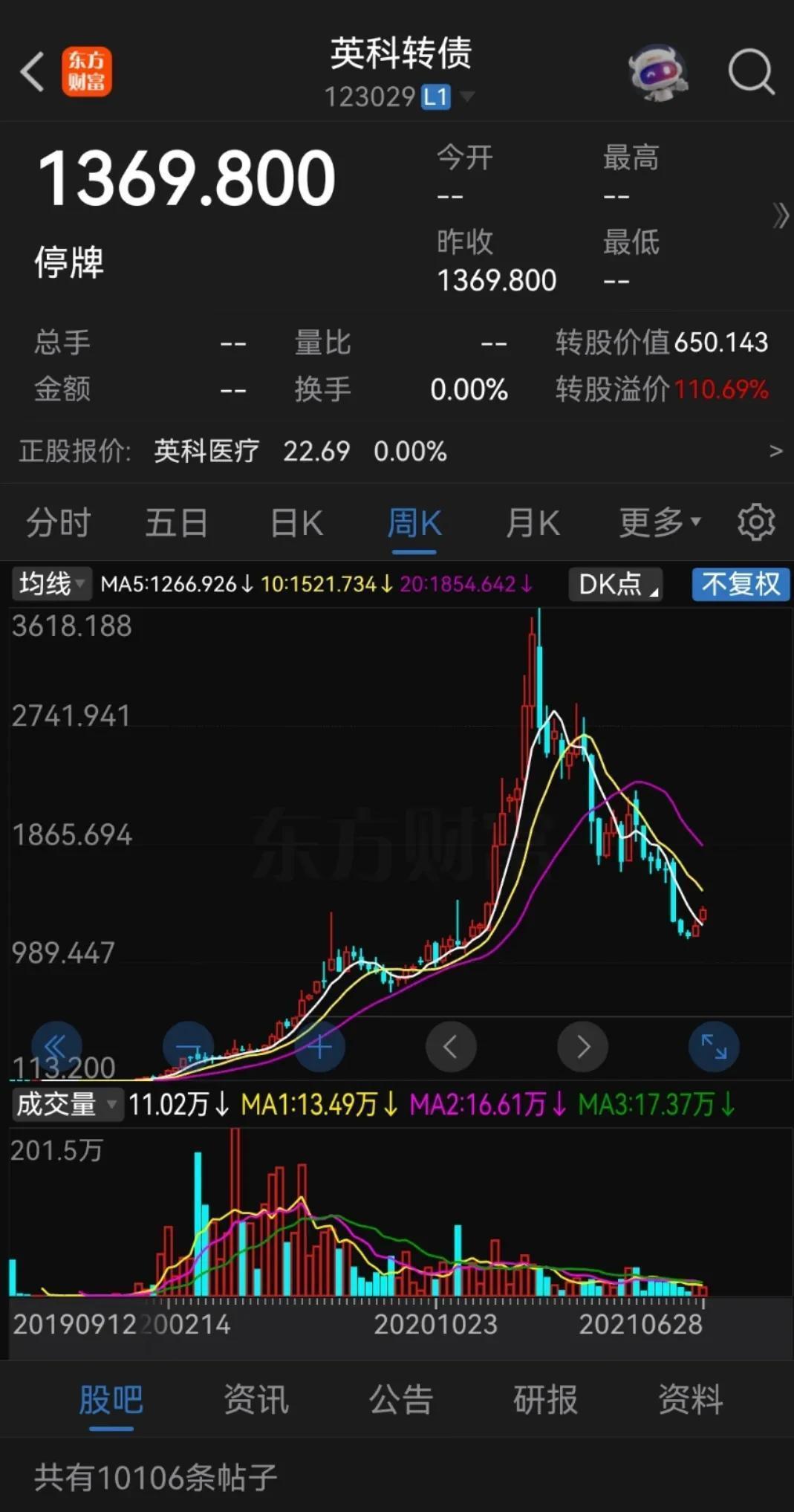Change the 不复权 adjustment setting

[x=741, y=583]
